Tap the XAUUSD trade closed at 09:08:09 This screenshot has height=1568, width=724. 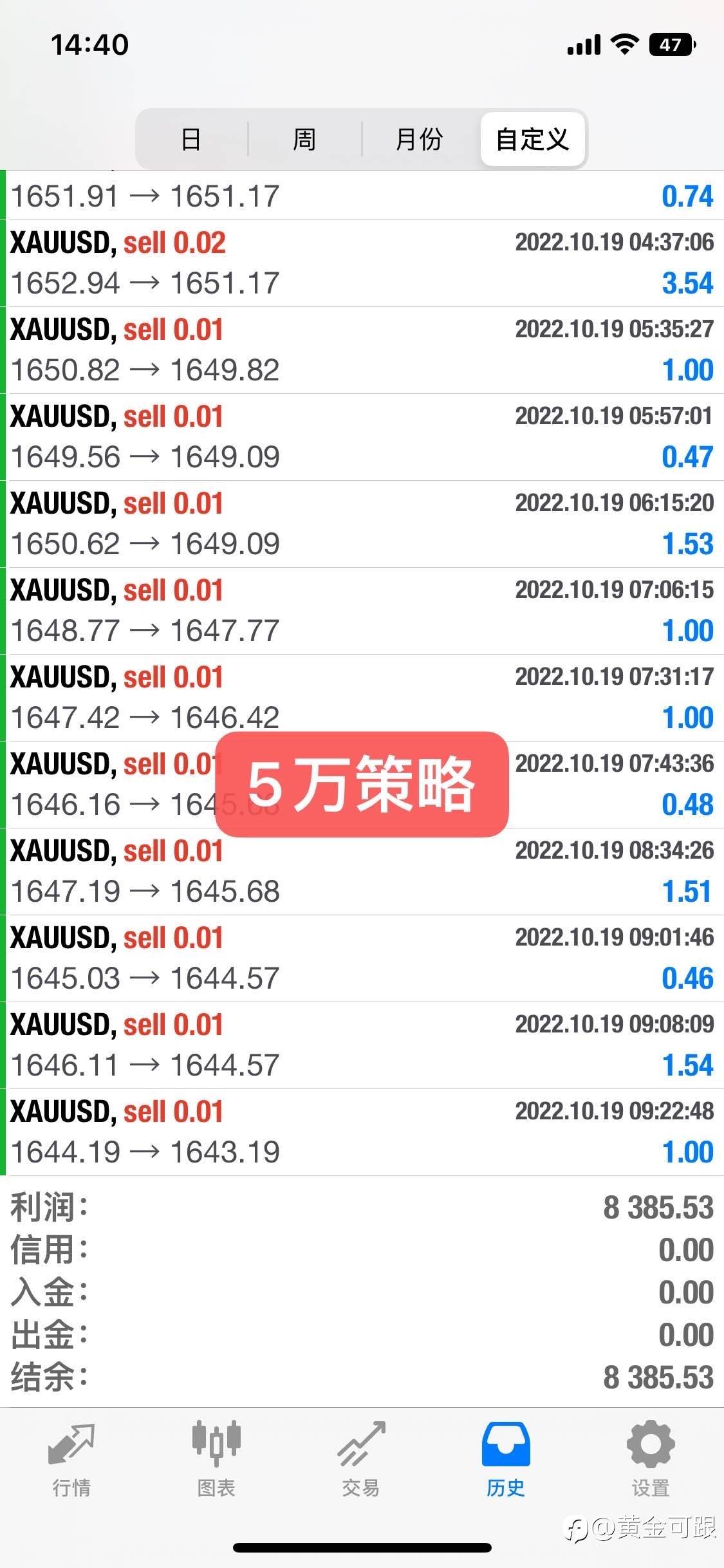point(362,1045)
